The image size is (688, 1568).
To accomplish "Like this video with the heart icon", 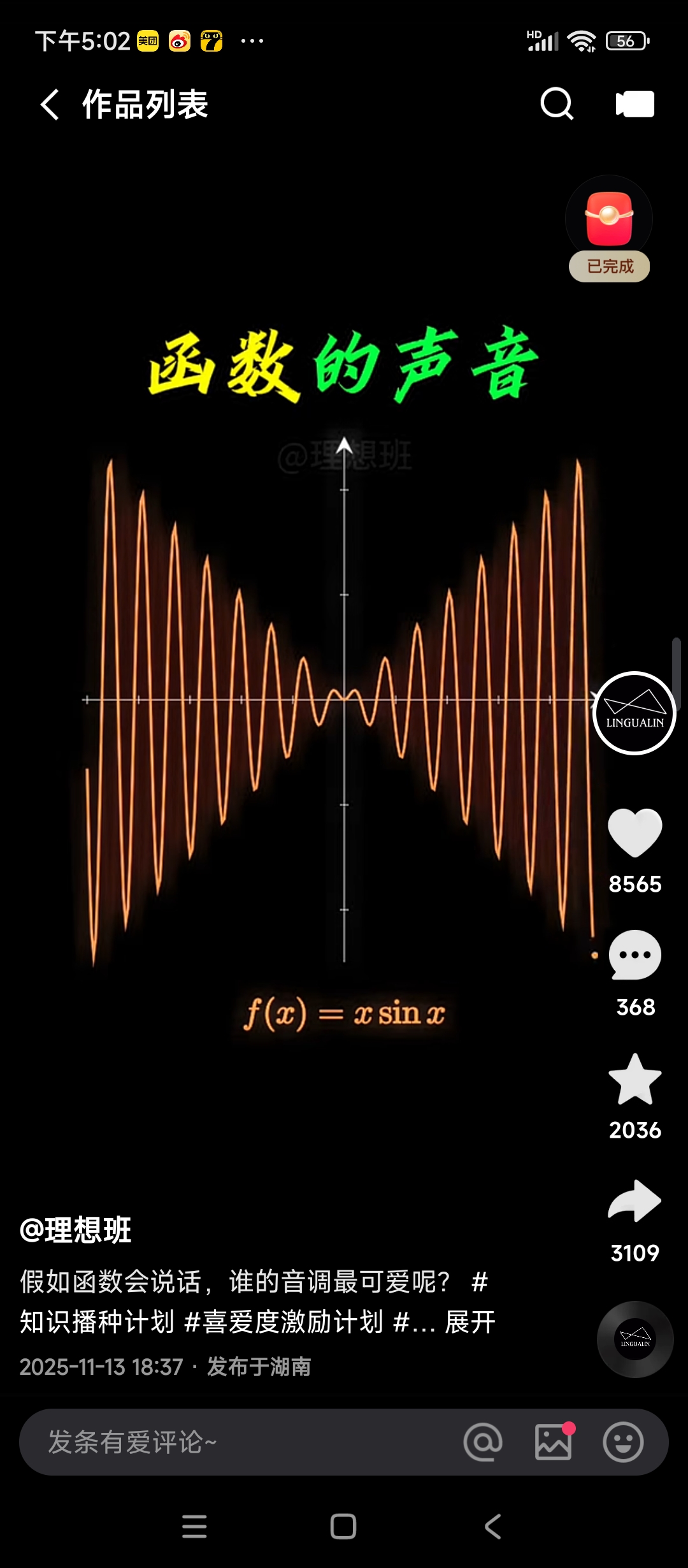I will [635, 832].
